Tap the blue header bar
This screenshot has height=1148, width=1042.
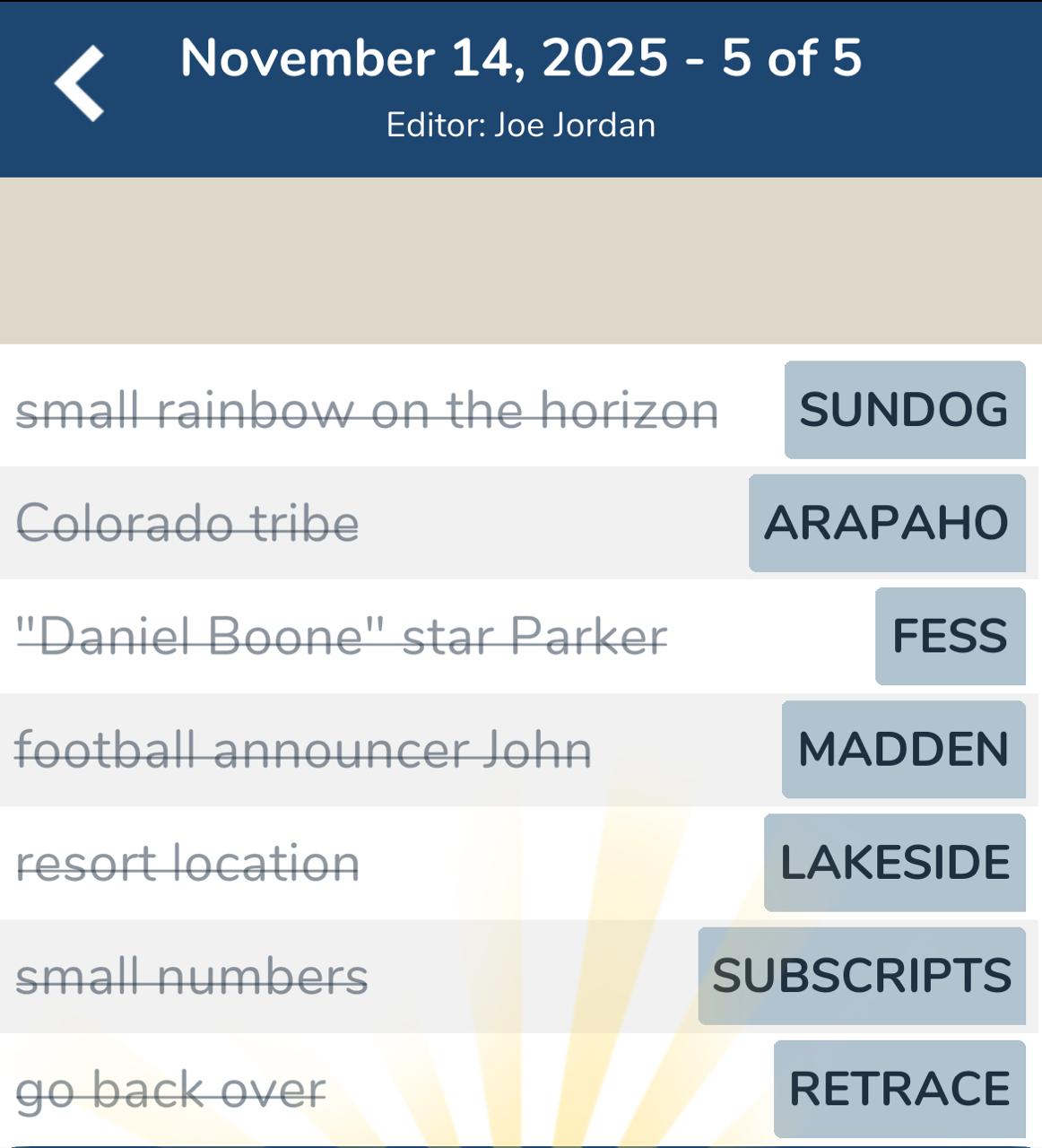520,87
